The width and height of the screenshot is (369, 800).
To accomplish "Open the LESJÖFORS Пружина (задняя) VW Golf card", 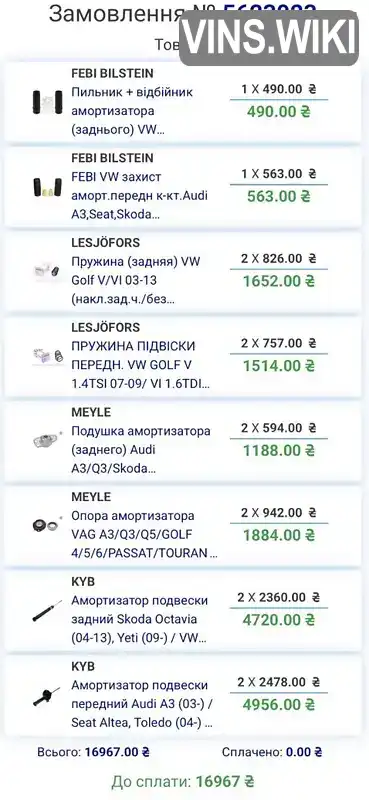I will 183,271.
